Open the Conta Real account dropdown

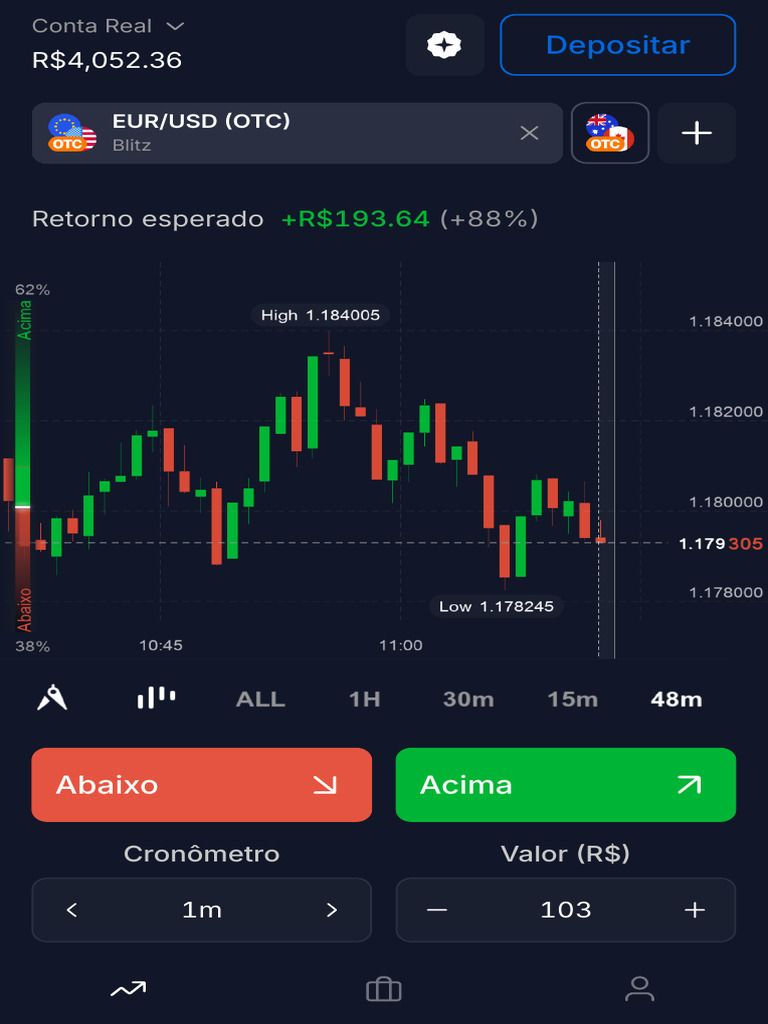point(108,26)
